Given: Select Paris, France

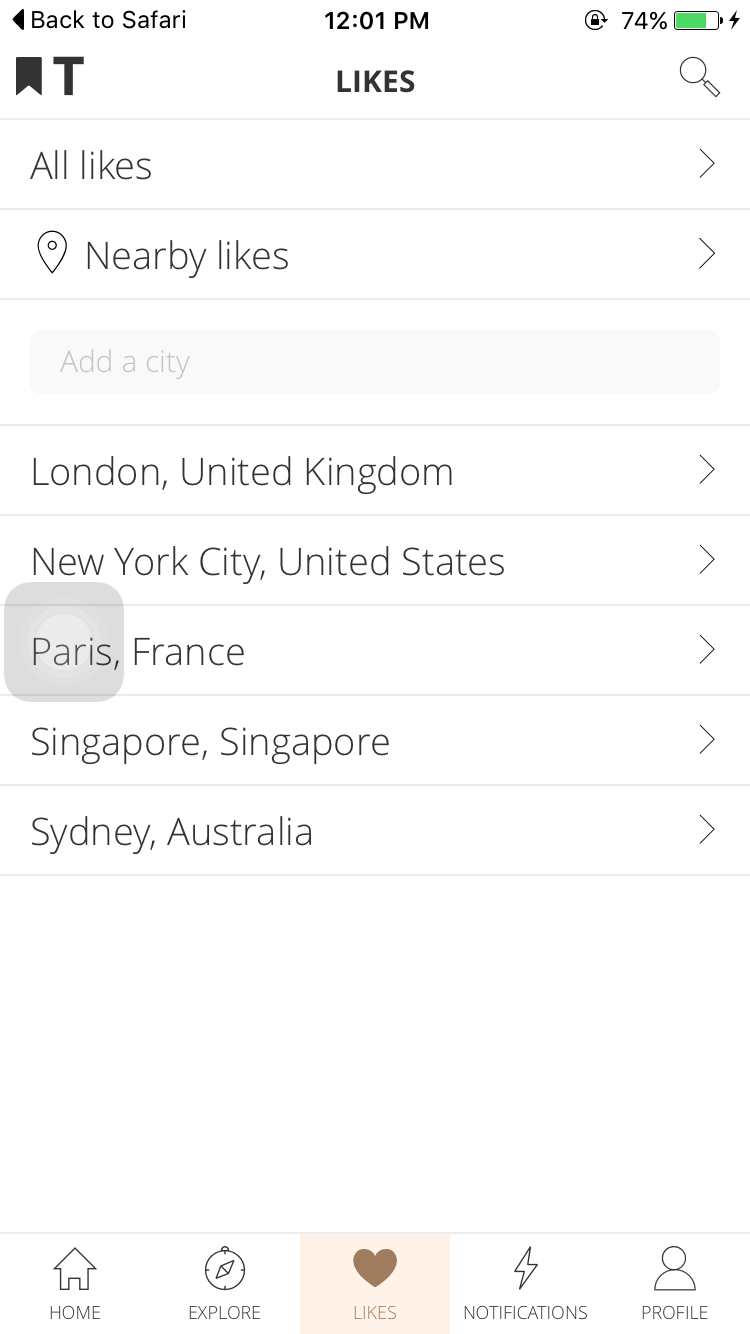Looking at the screenshot, I should click(x=375, y=651).
